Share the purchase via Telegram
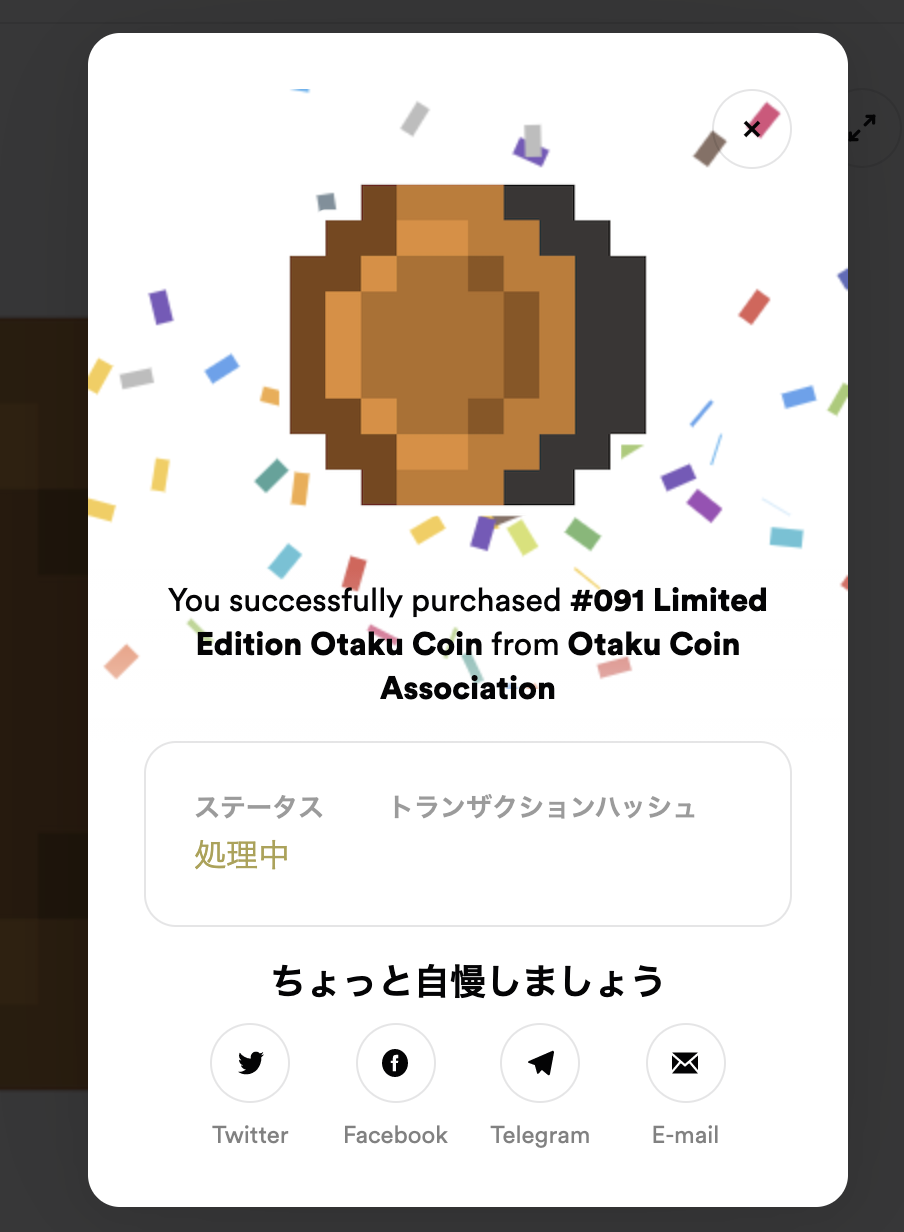Viewport: 904px width, 1232px height. coord(540,1063)
